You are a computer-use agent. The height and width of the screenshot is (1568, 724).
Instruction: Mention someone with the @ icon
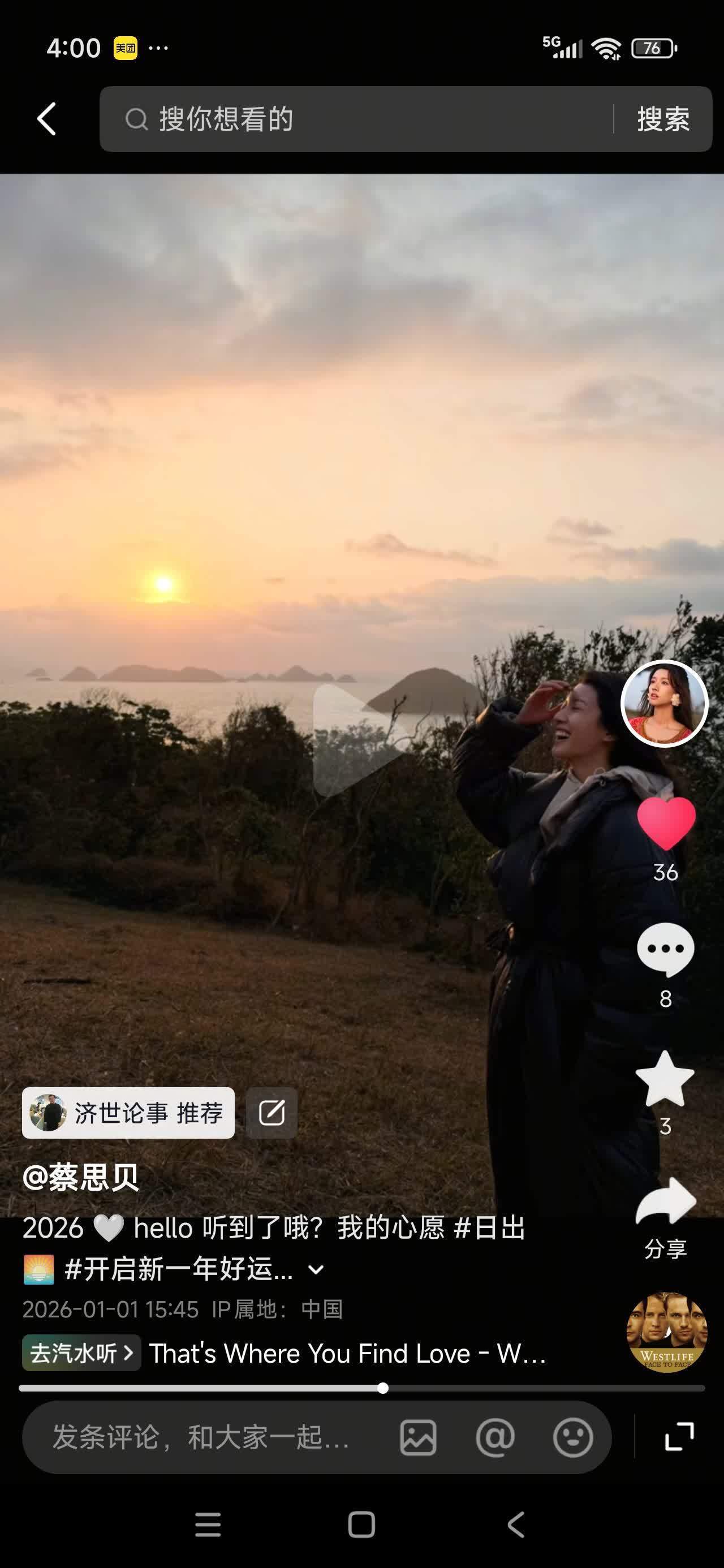(x=495, y=1438)
